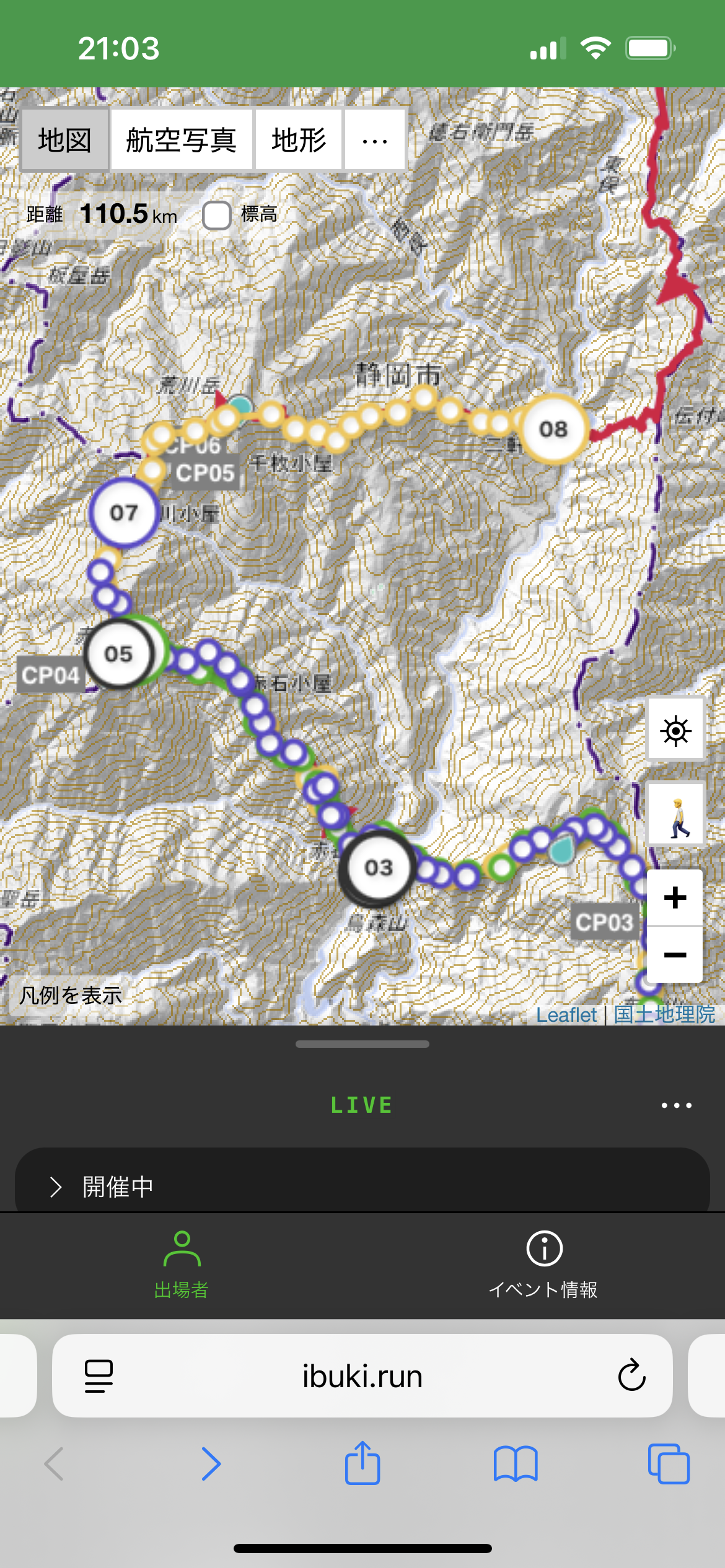The height and width of the screenshot is (1568, 725).
Task: Open more map layer options
Action: (375, 140)
